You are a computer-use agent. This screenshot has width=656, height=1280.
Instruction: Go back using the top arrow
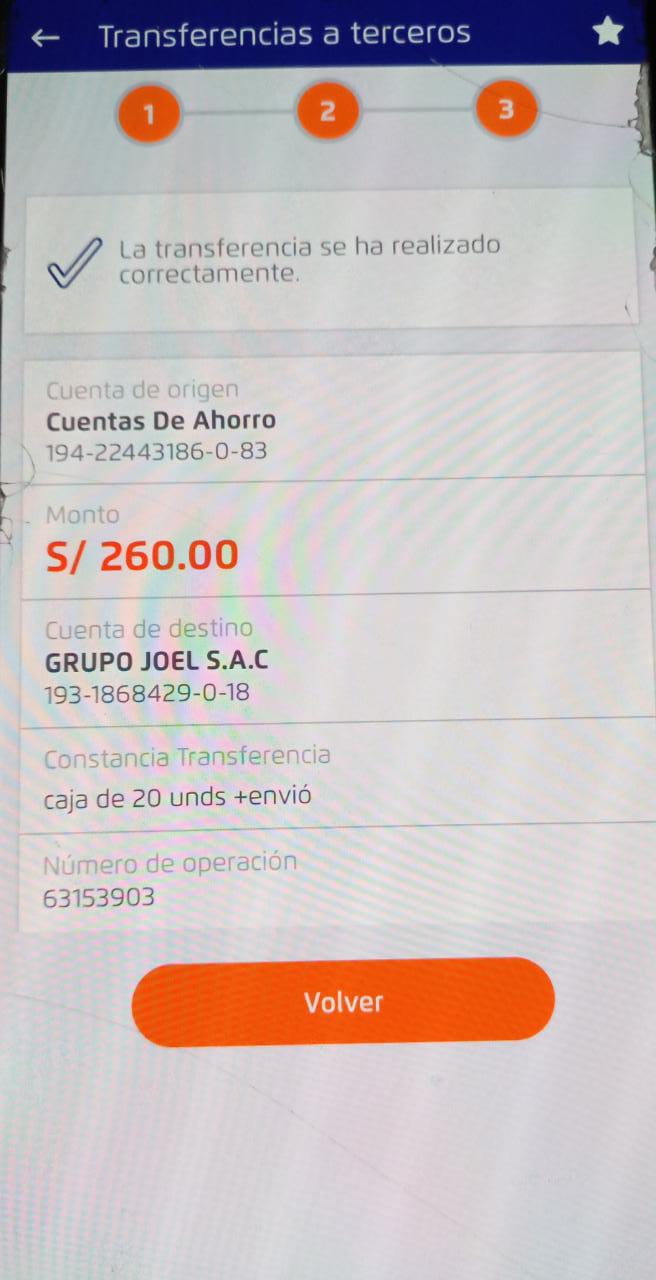pos(45,37)
